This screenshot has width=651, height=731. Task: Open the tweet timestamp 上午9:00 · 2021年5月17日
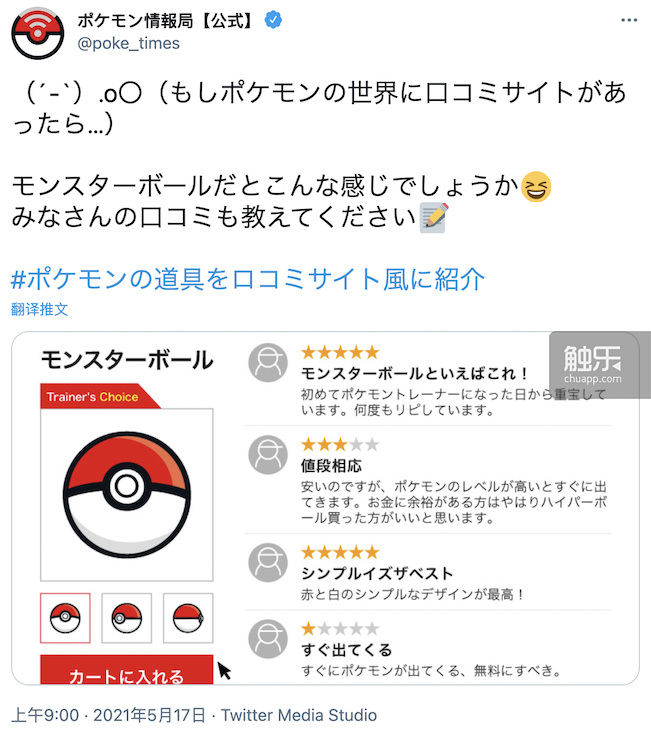[108, 715]
